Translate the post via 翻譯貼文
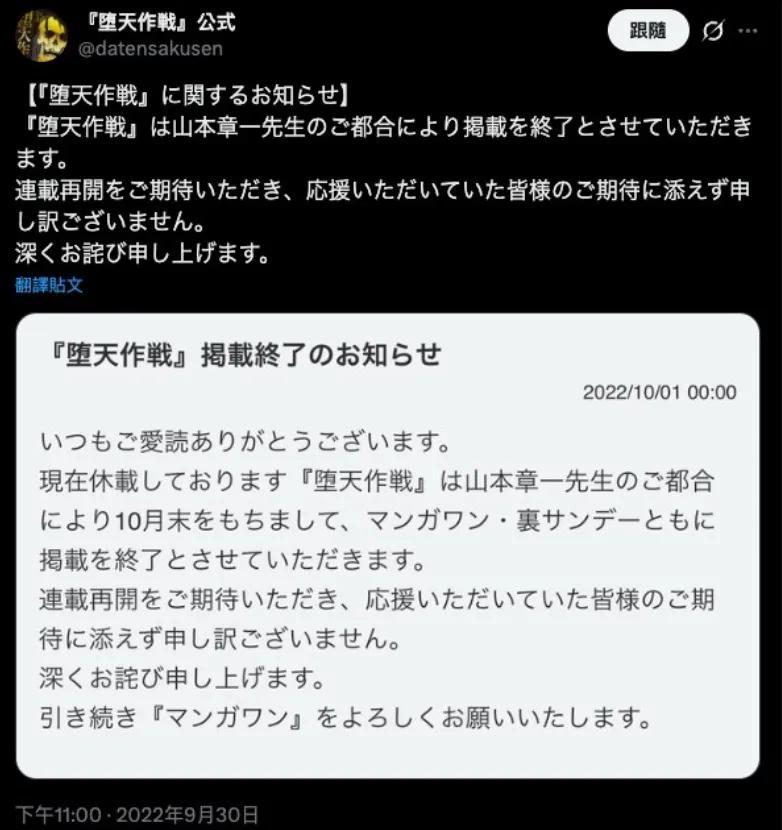 pyautogui.click(x=49, y=285)
